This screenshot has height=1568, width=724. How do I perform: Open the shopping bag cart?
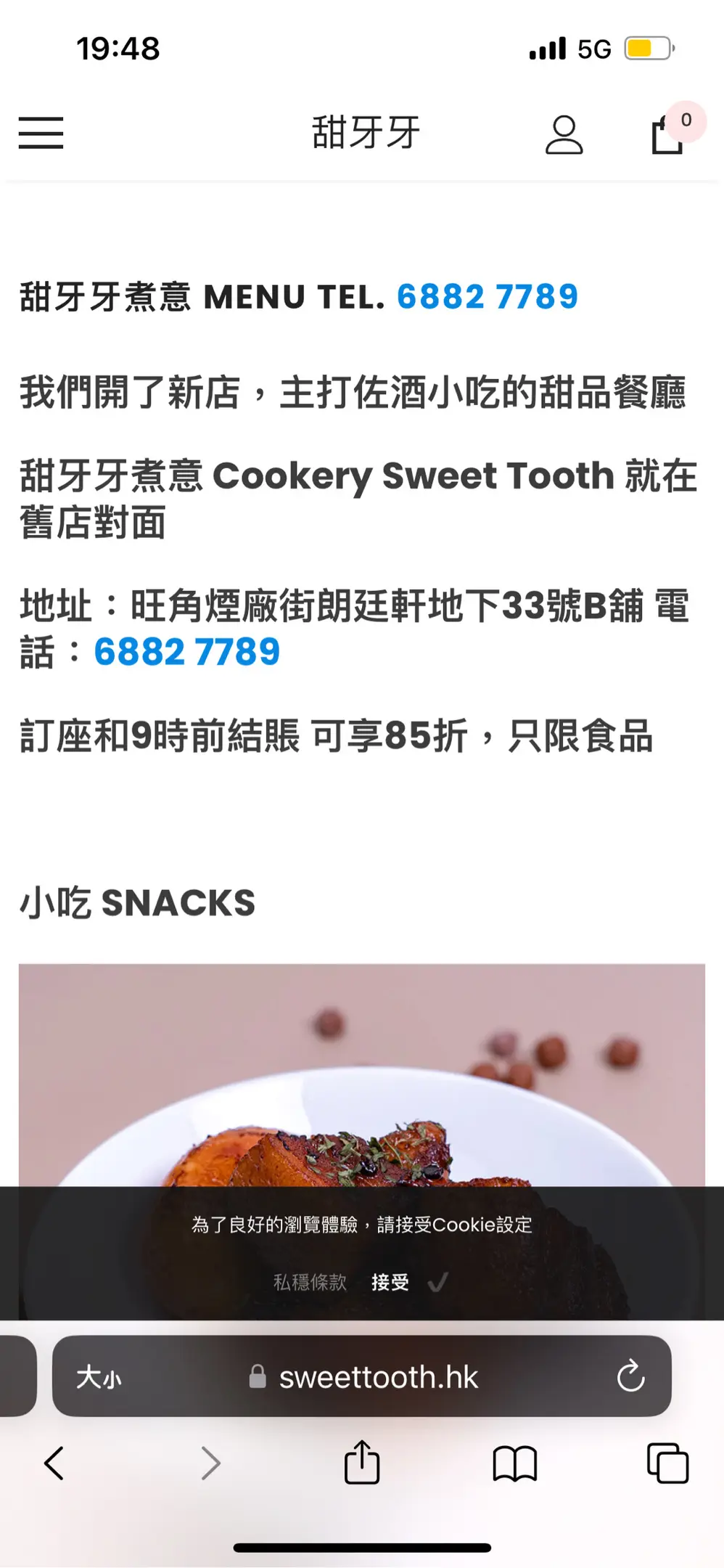coord(667,135)
